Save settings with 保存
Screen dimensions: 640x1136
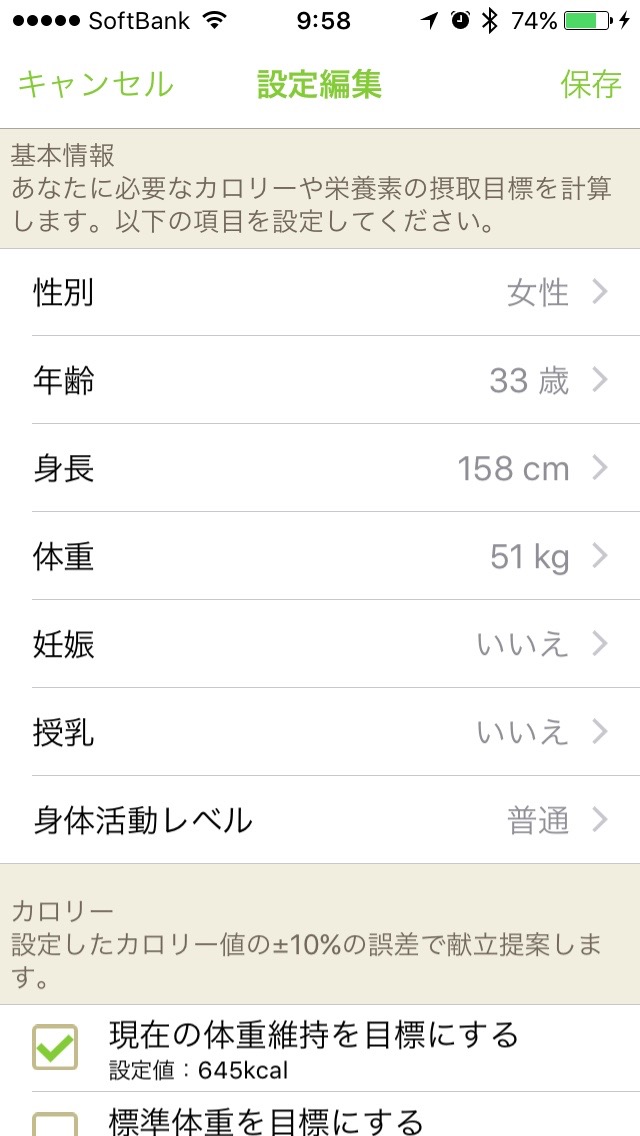tap(591, 84)
